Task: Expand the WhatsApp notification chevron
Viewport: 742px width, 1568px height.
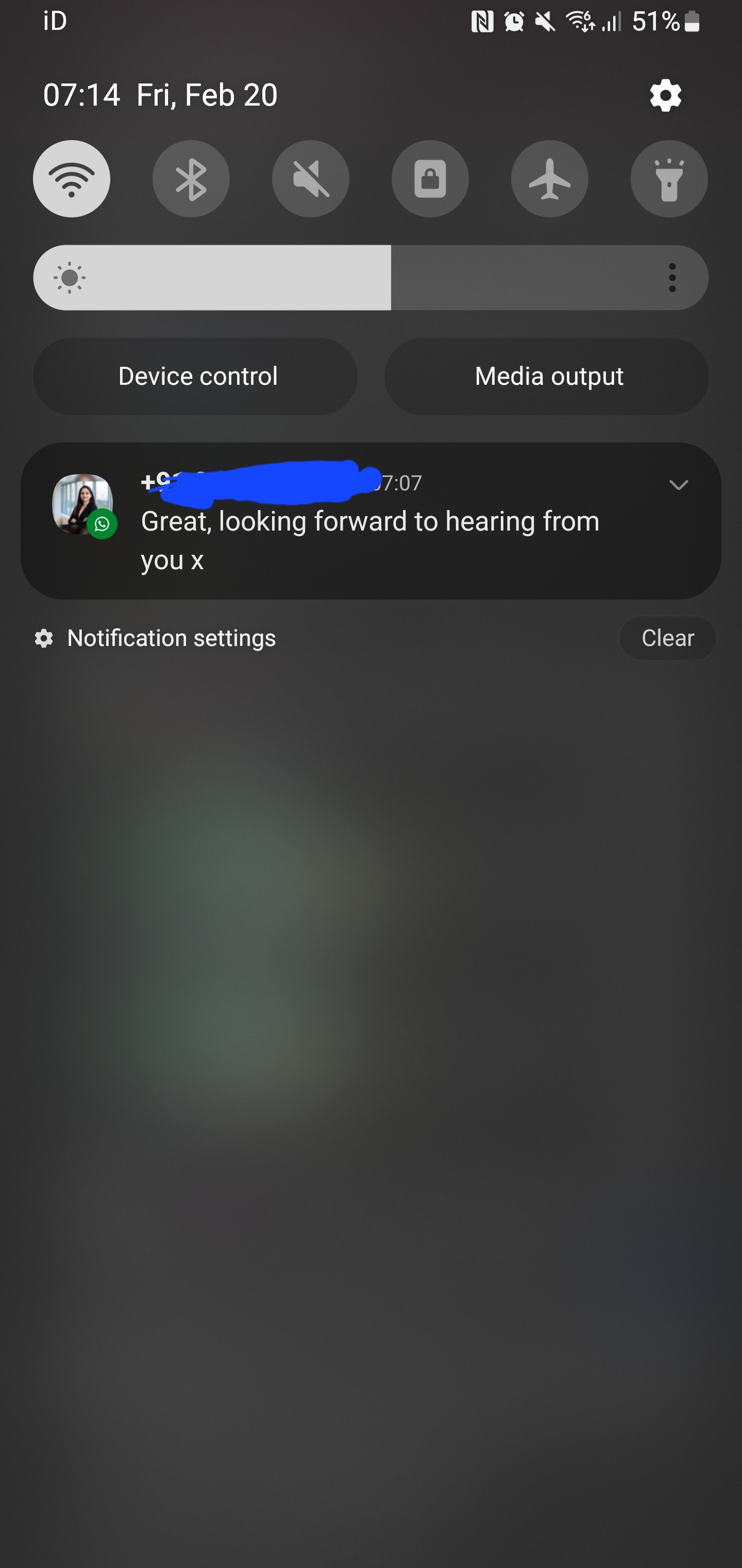Action: 678,485
